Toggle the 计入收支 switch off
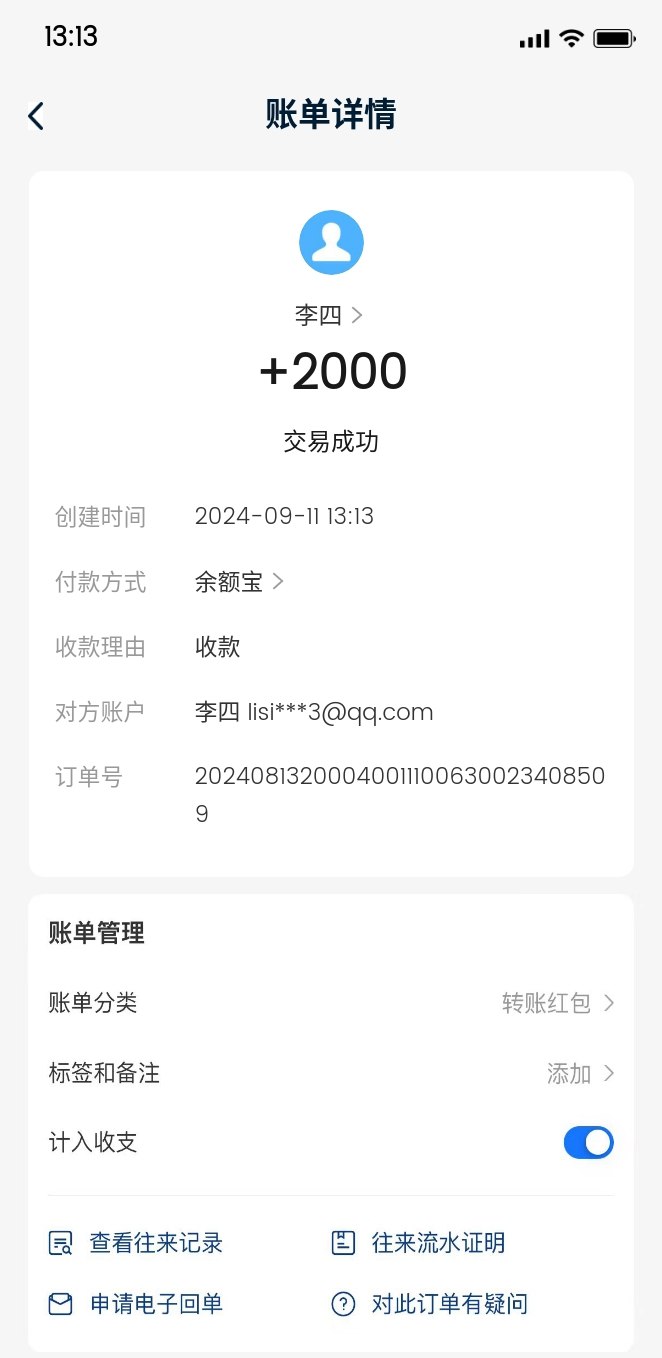This screenshot has height=1358, width=662. click(x=588, y=1143)
